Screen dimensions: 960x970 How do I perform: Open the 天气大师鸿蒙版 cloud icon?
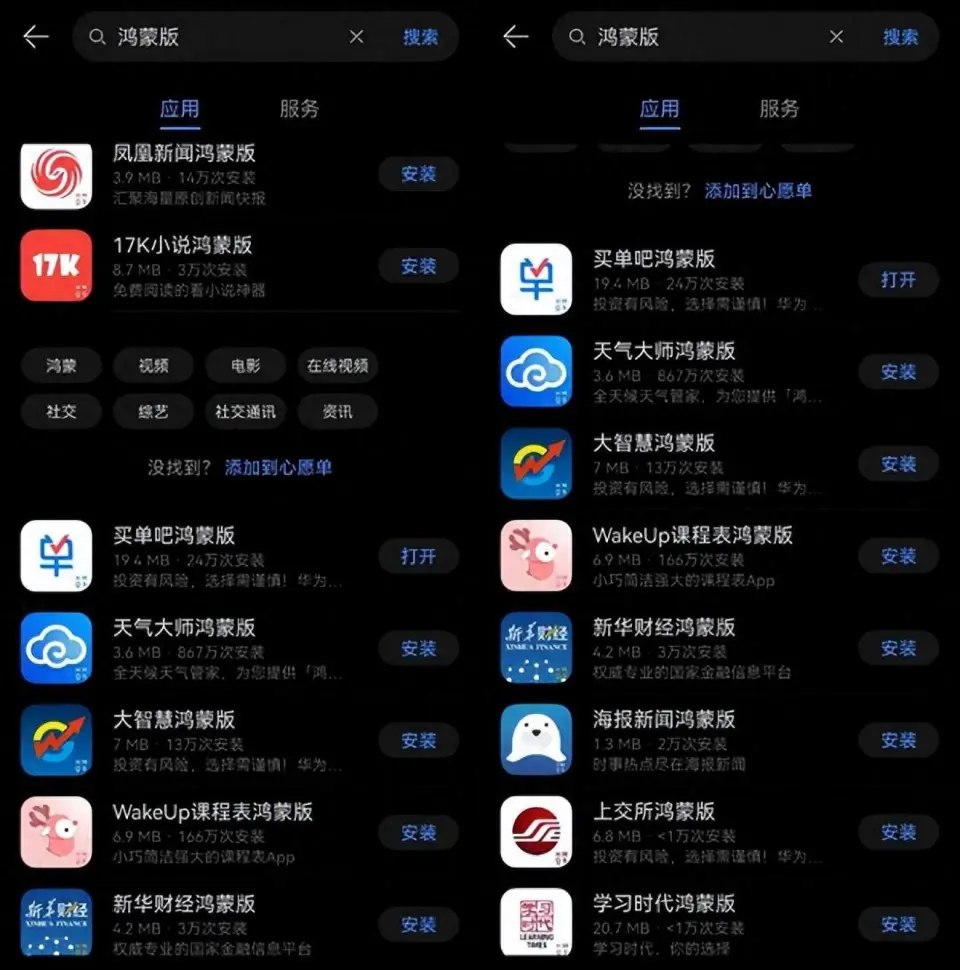pos(56,648)
